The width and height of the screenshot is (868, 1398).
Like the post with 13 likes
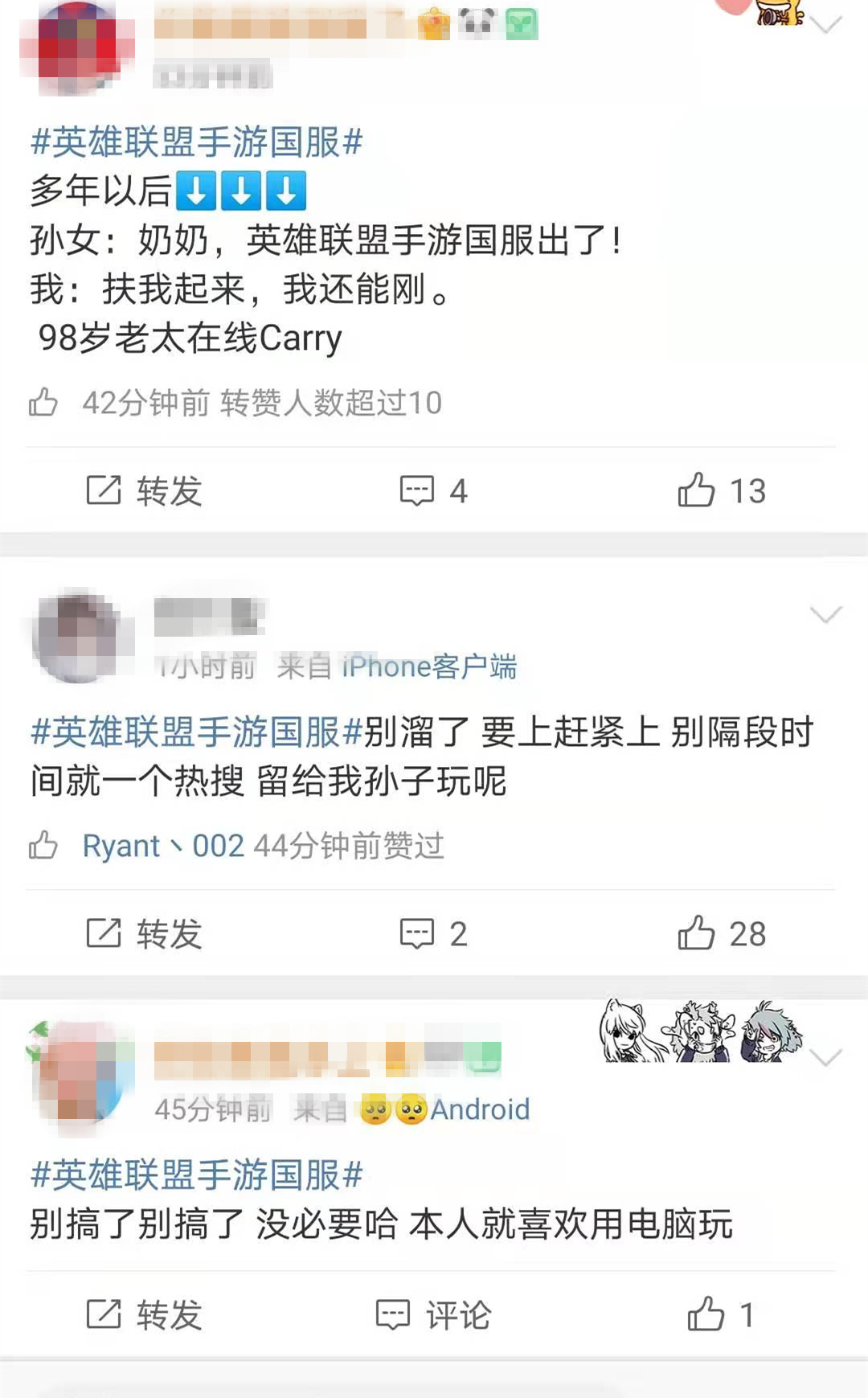point(721,490)
